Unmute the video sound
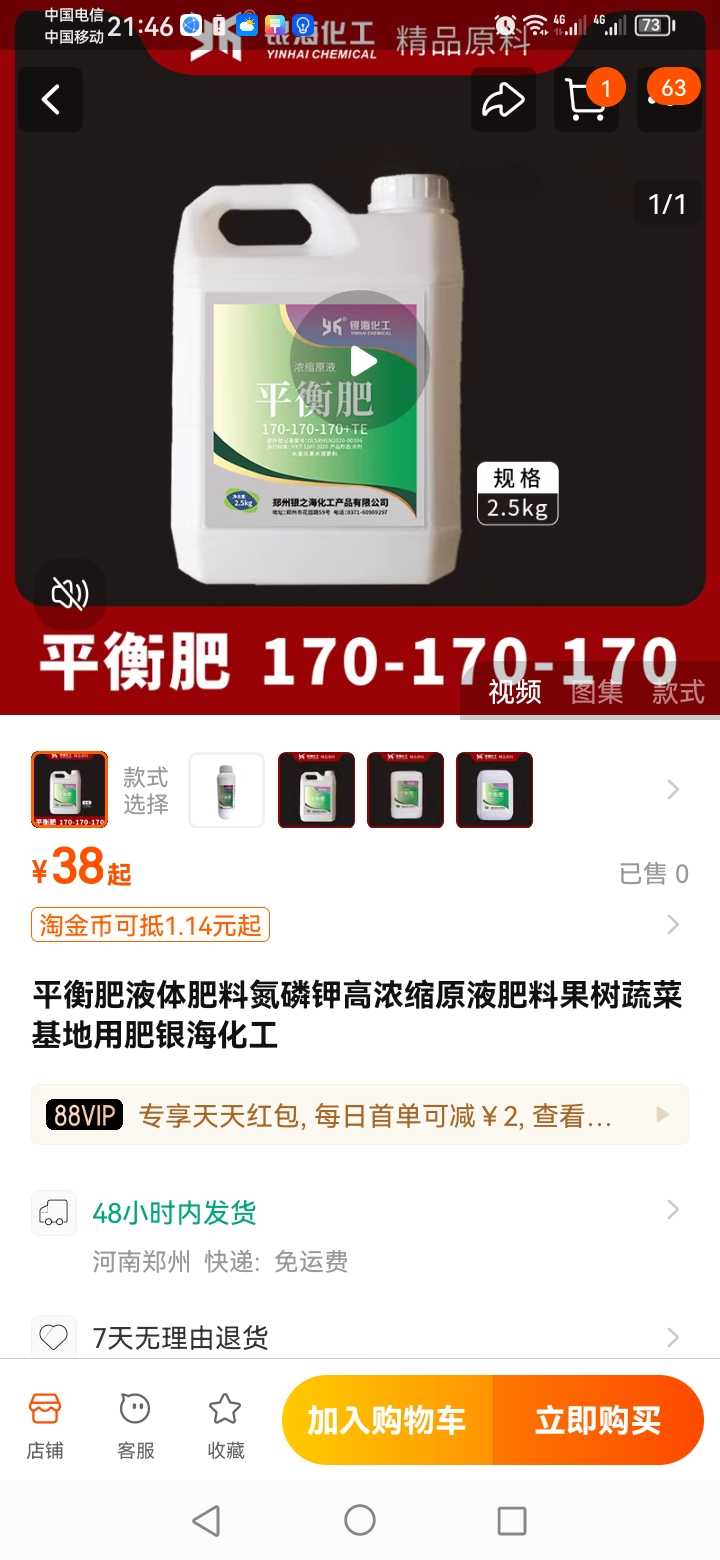 (x=70, y=594)
